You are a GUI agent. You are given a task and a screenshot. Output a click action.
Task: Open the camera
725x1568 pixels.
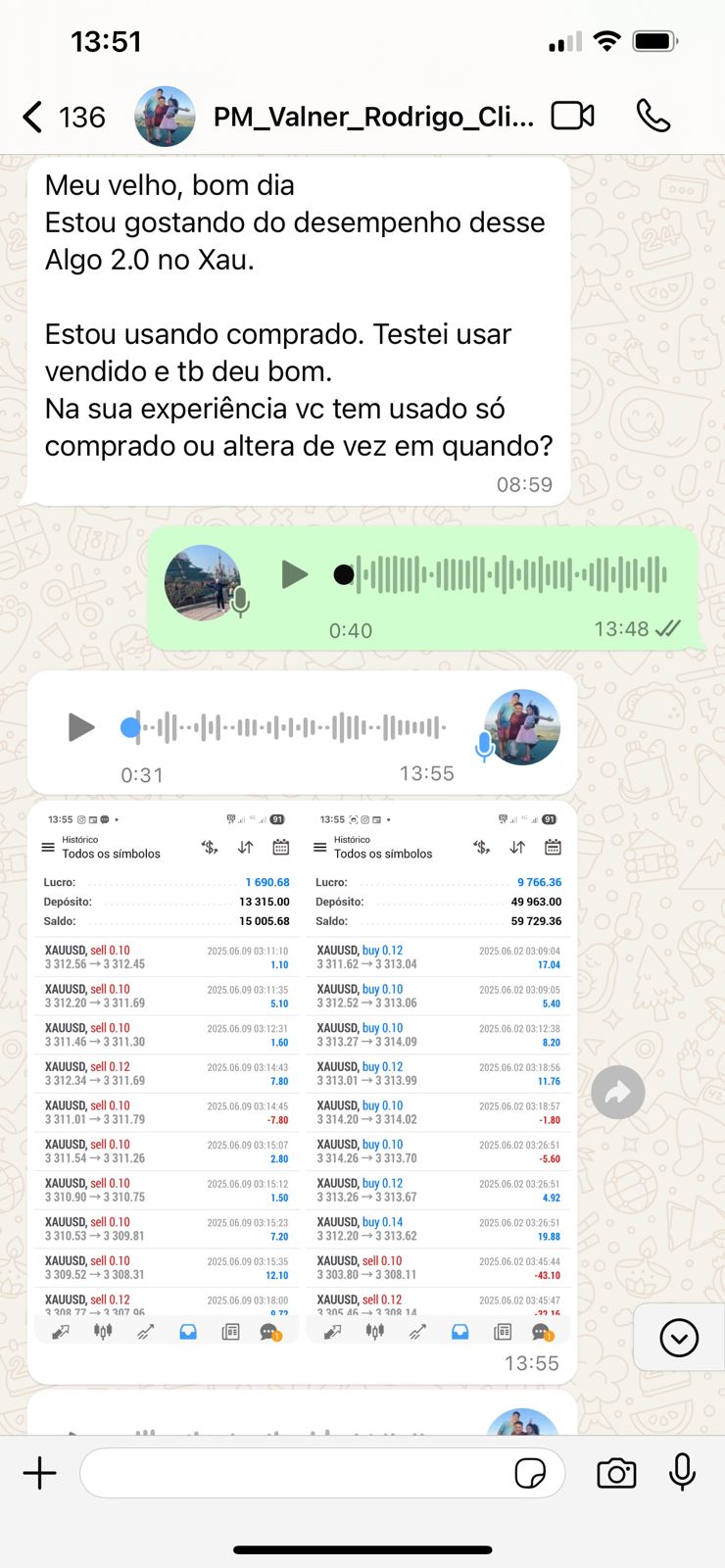coord(616,1473)
